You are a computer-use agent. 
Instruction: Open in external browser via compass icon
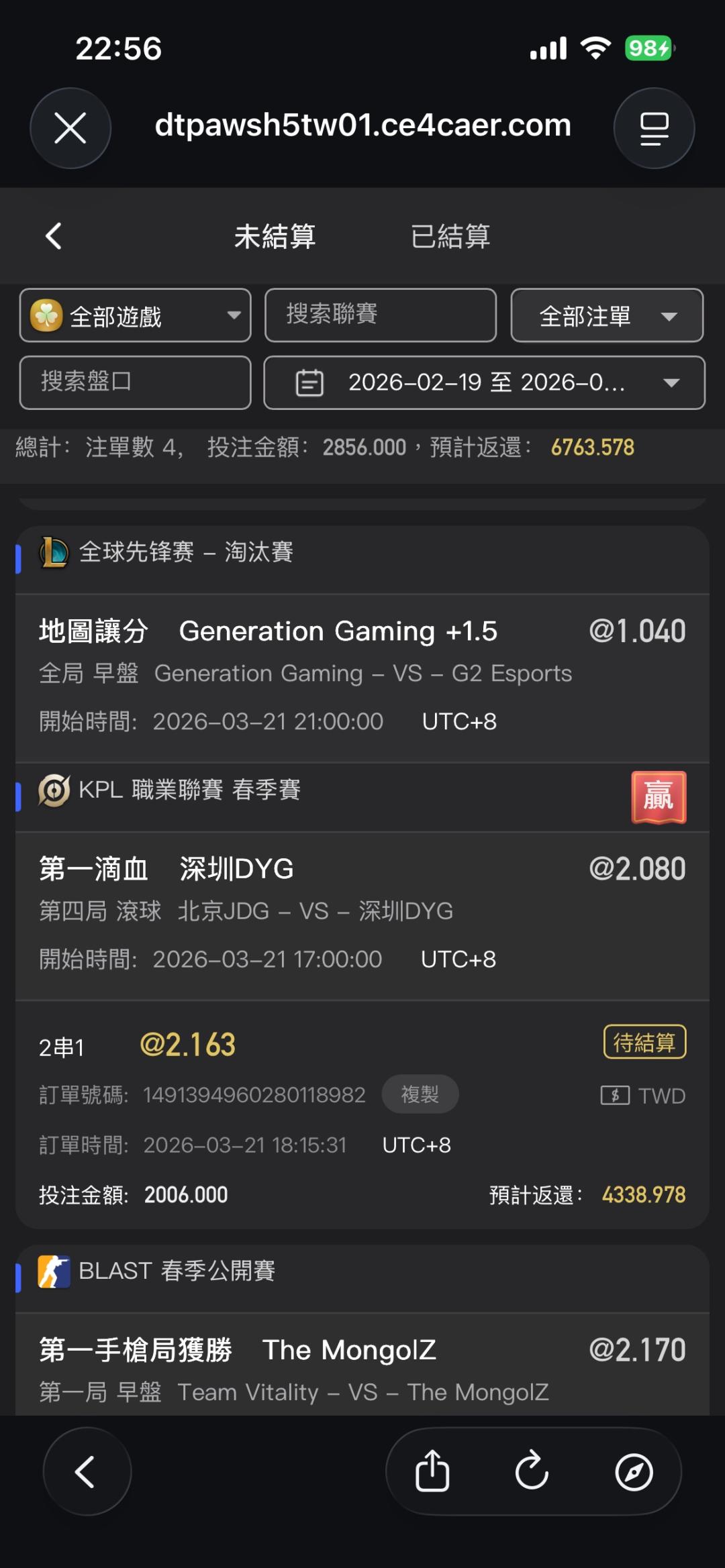634,1471
